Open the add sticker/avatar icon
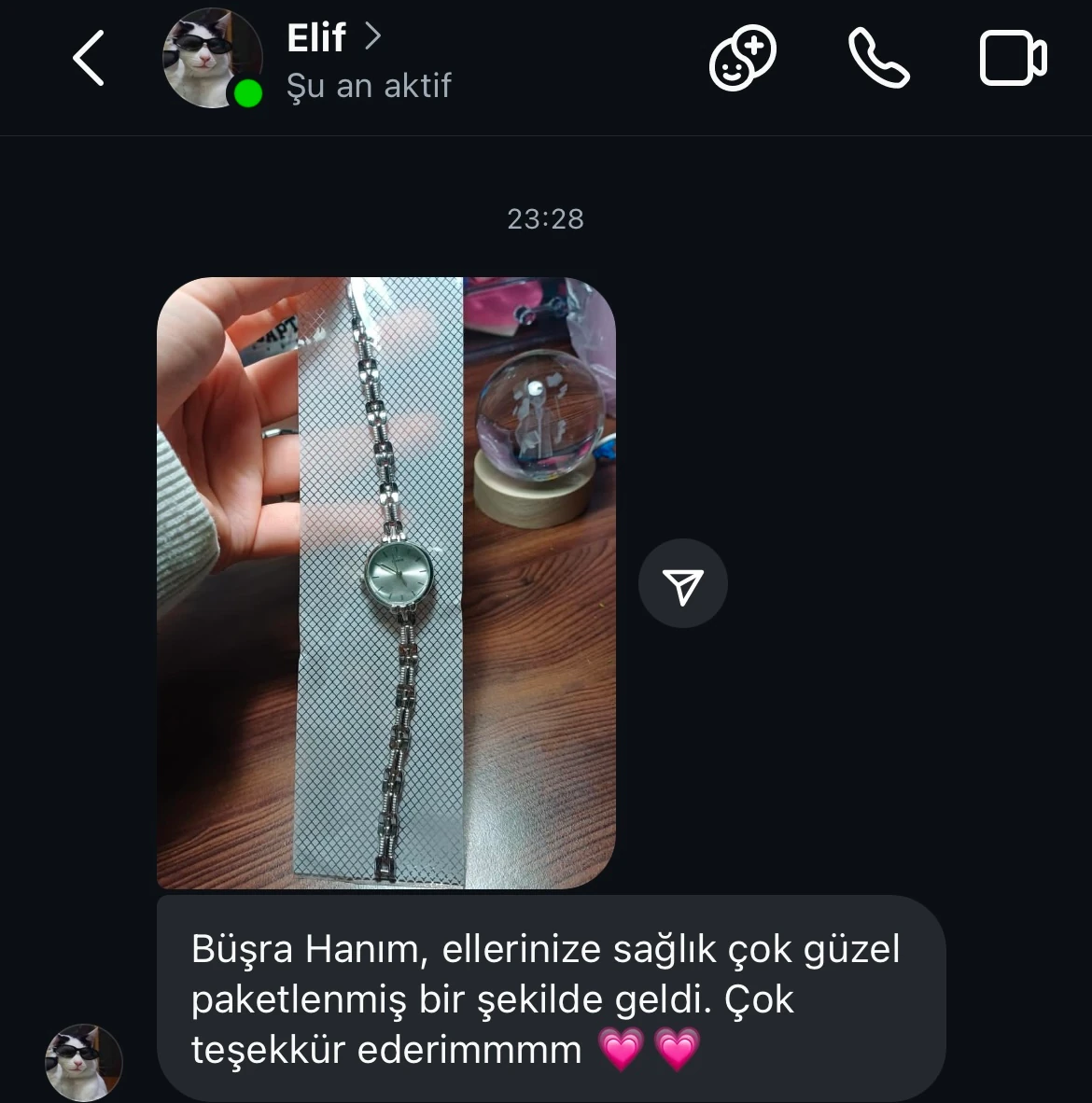This screenshot has height=1103, width=1092. pyautogui.click(x=742, y=59)
